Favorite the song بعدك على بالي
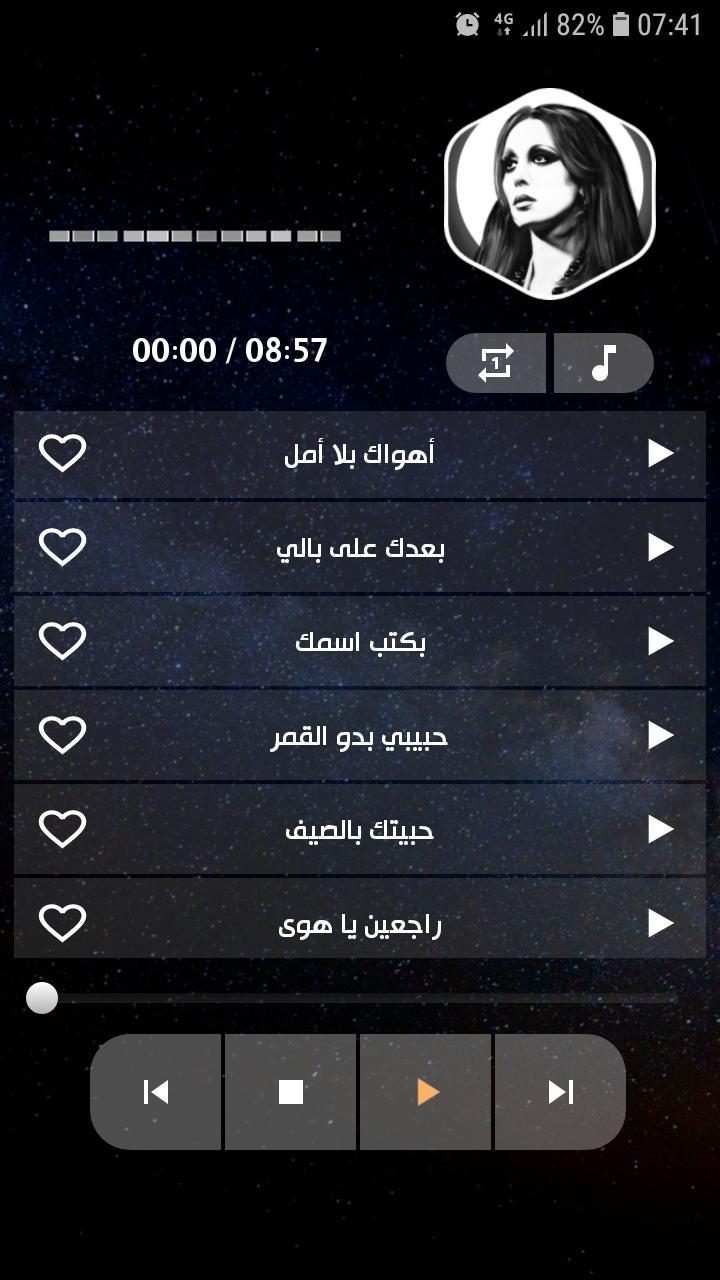Screen dimensions: 720x1280 pos(62,547)
